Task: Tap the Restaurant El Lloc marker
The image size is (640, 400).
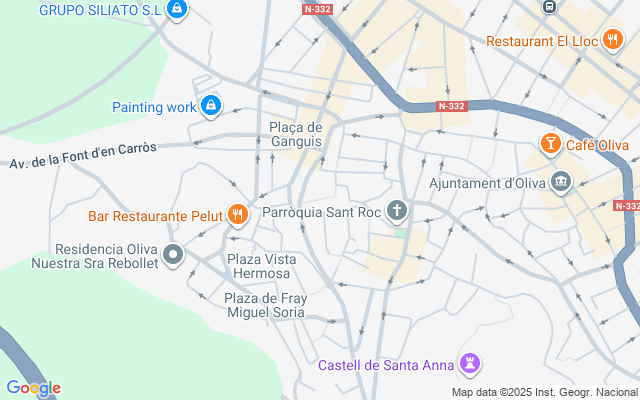Action: [612, 40]
